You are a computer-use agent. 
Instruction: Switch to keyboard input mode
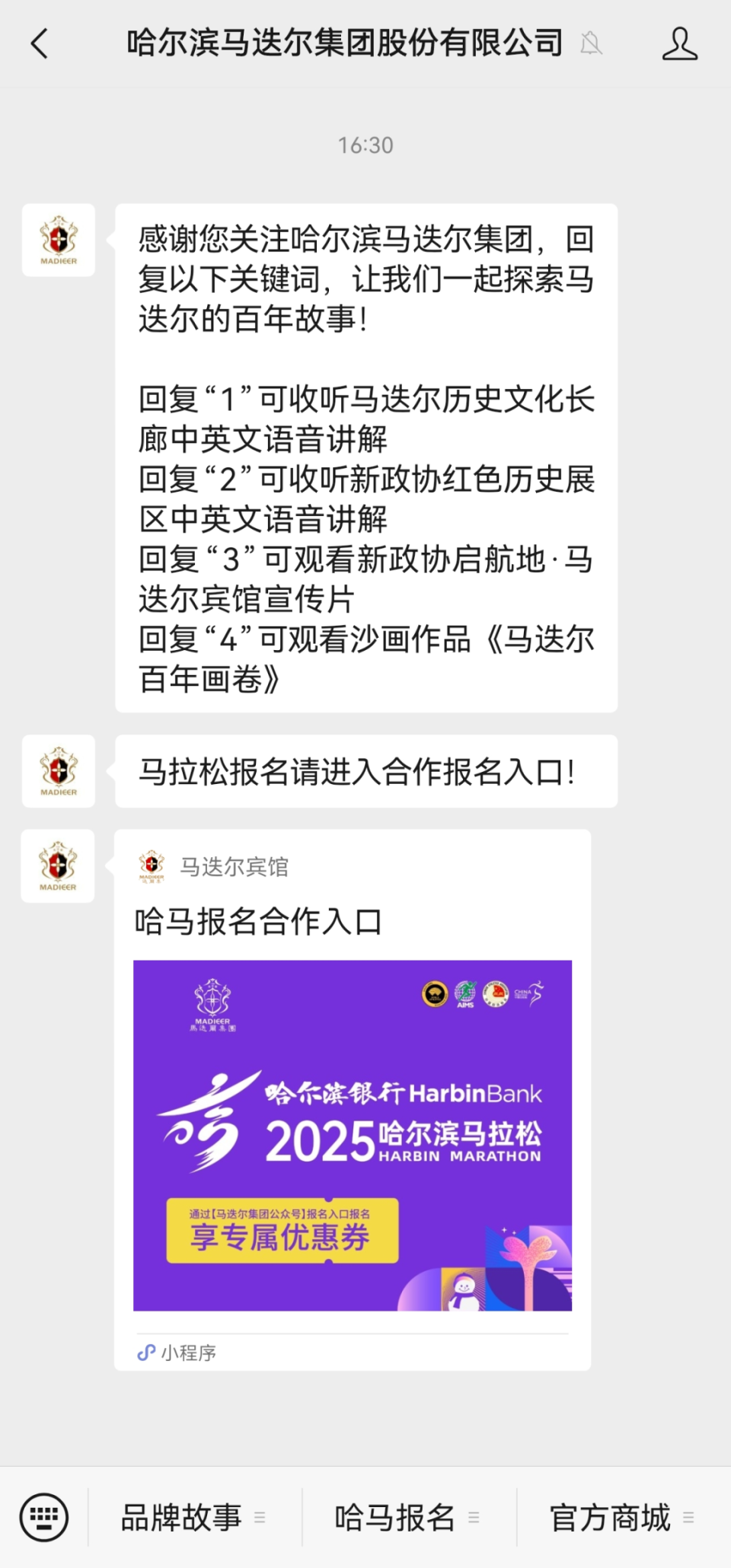[43, 1517]
